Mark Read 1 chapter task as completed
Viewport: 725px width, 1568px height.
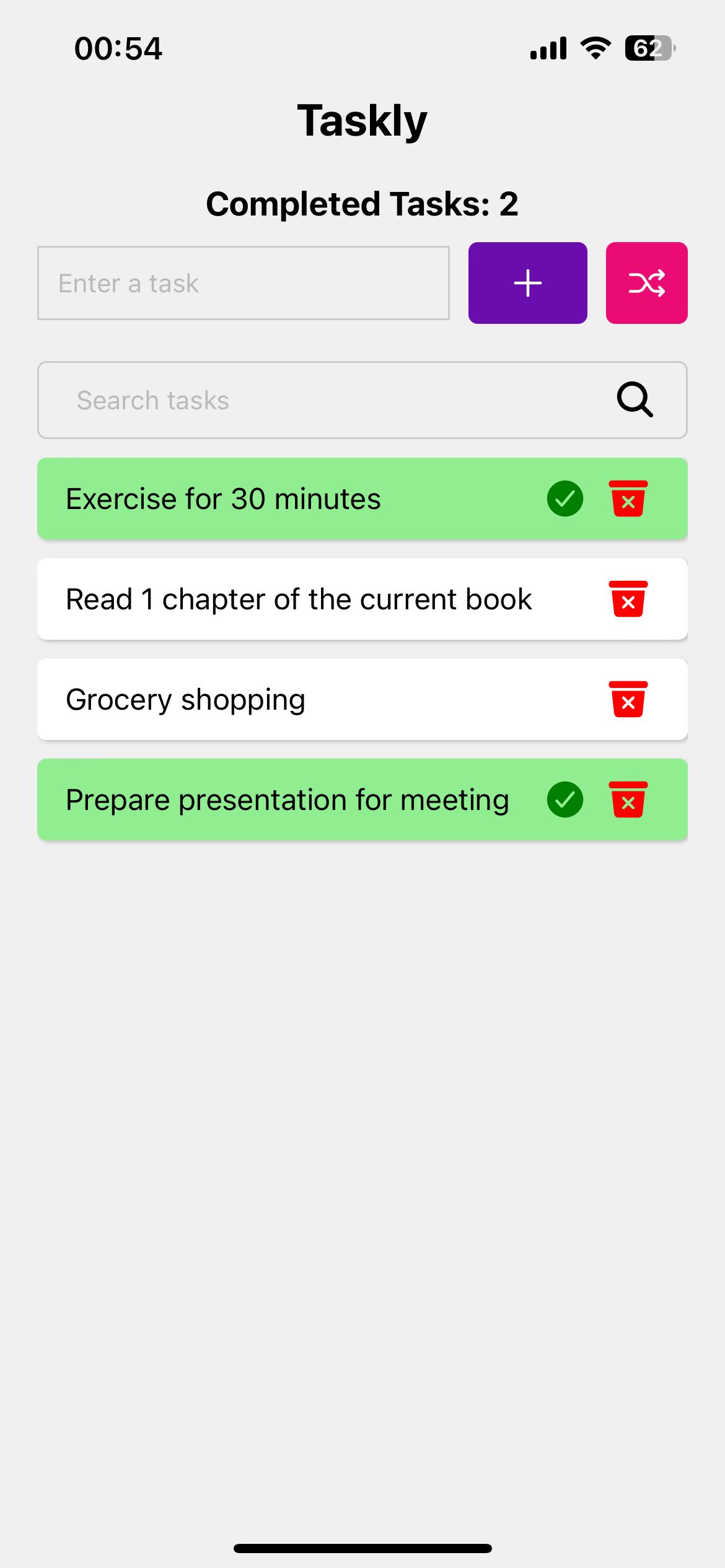click(x=299, y=599)
